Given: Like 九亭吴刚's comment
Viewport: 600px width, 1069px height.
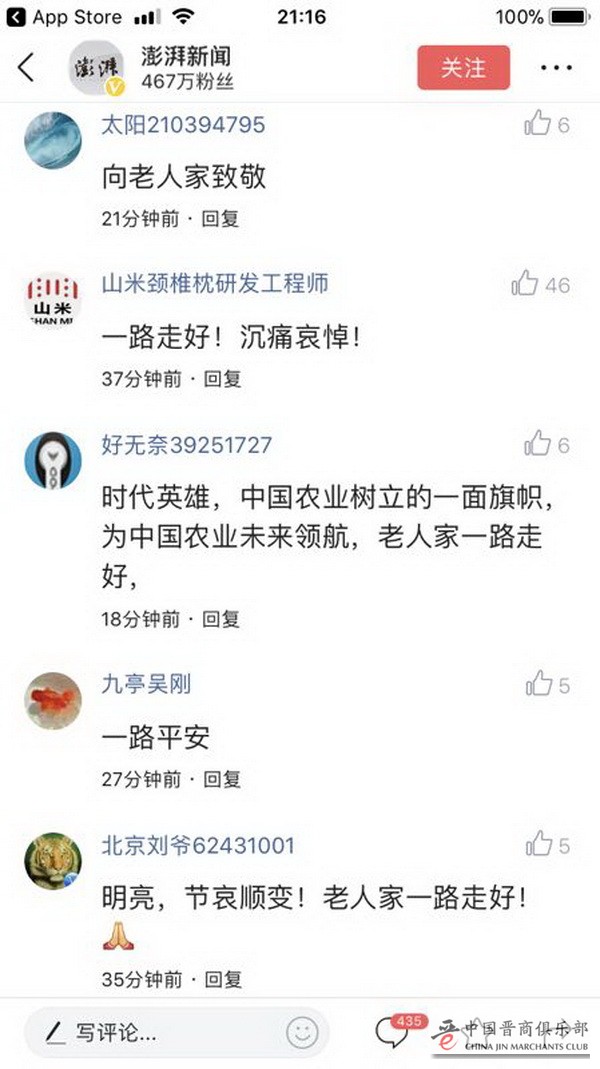Looking at the screenshot, I should click(x=538, y=685).
